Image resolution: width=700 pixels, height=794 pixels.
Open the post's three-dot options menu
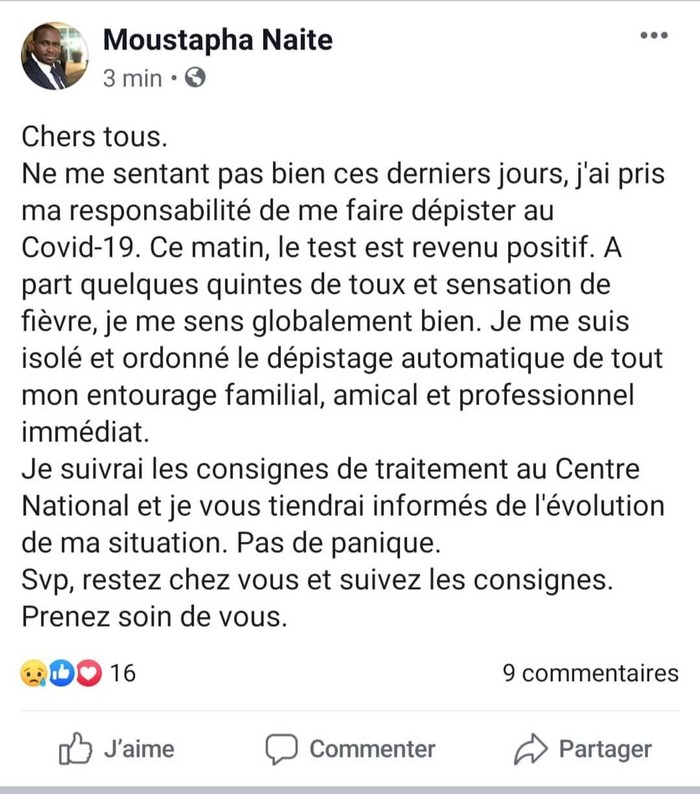click(x=653, y=36)
